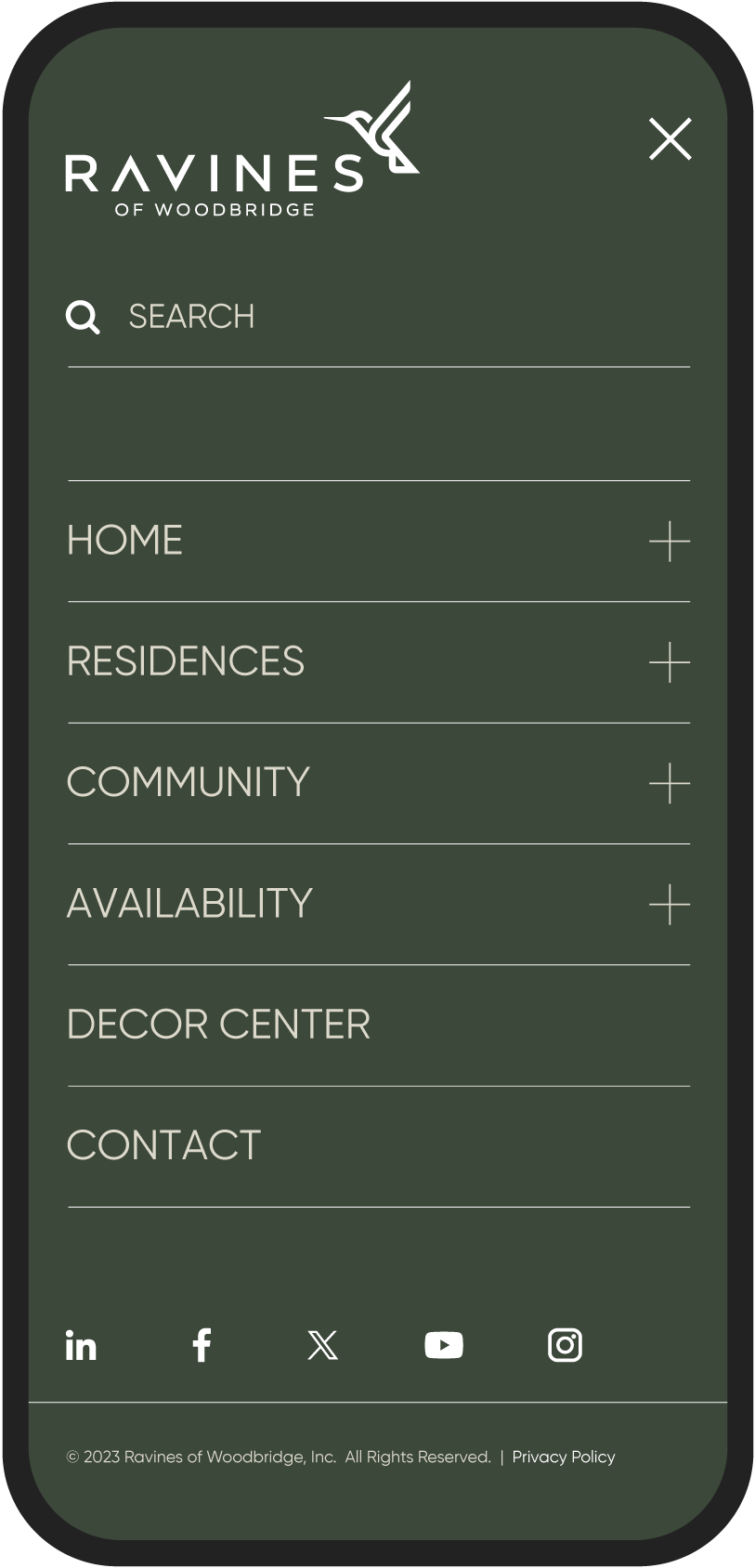755x1568 pixels.
Task: Open the Instagram profile icon
Action: coord(565,1345)
